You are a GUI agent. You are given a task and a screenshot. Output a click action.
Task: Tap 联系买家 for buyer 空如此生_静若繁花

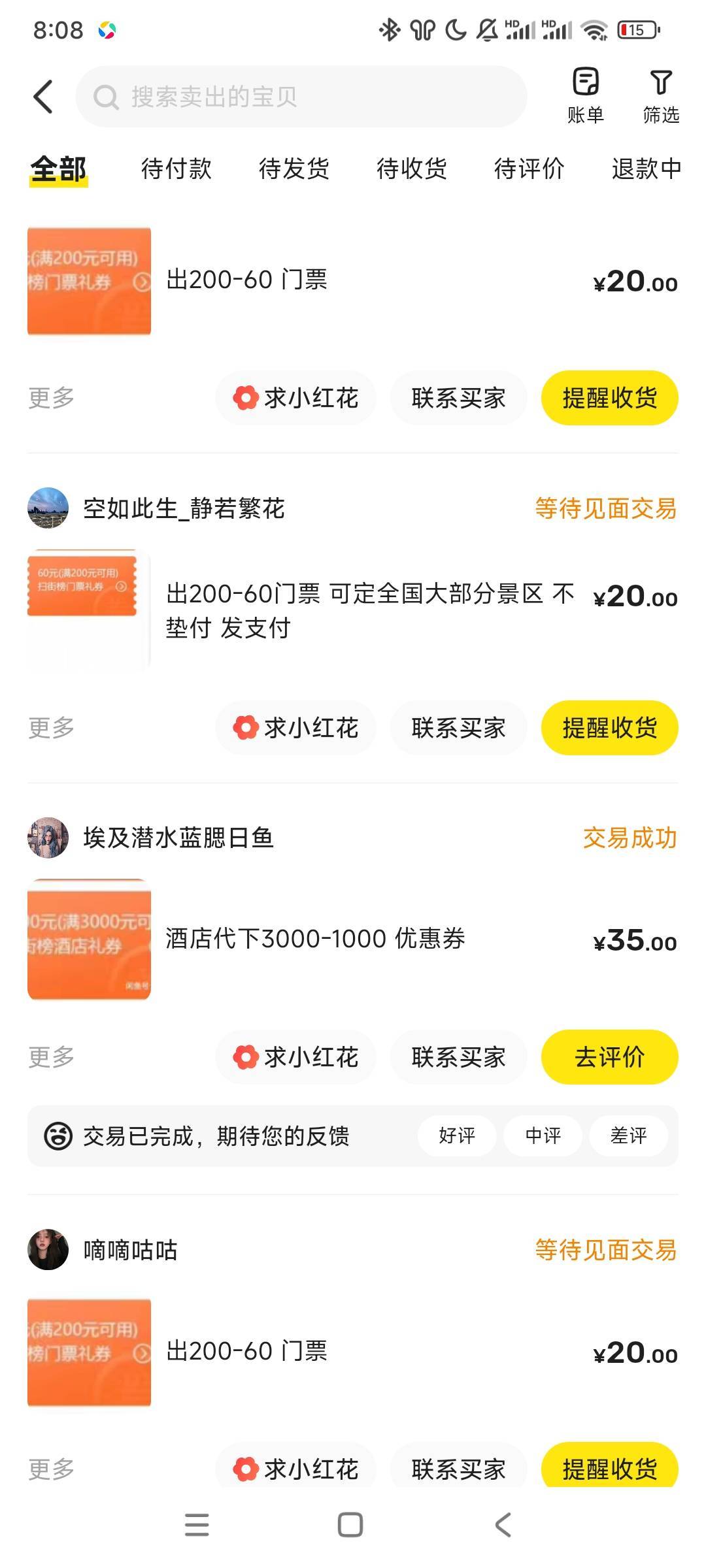point(458,728)
